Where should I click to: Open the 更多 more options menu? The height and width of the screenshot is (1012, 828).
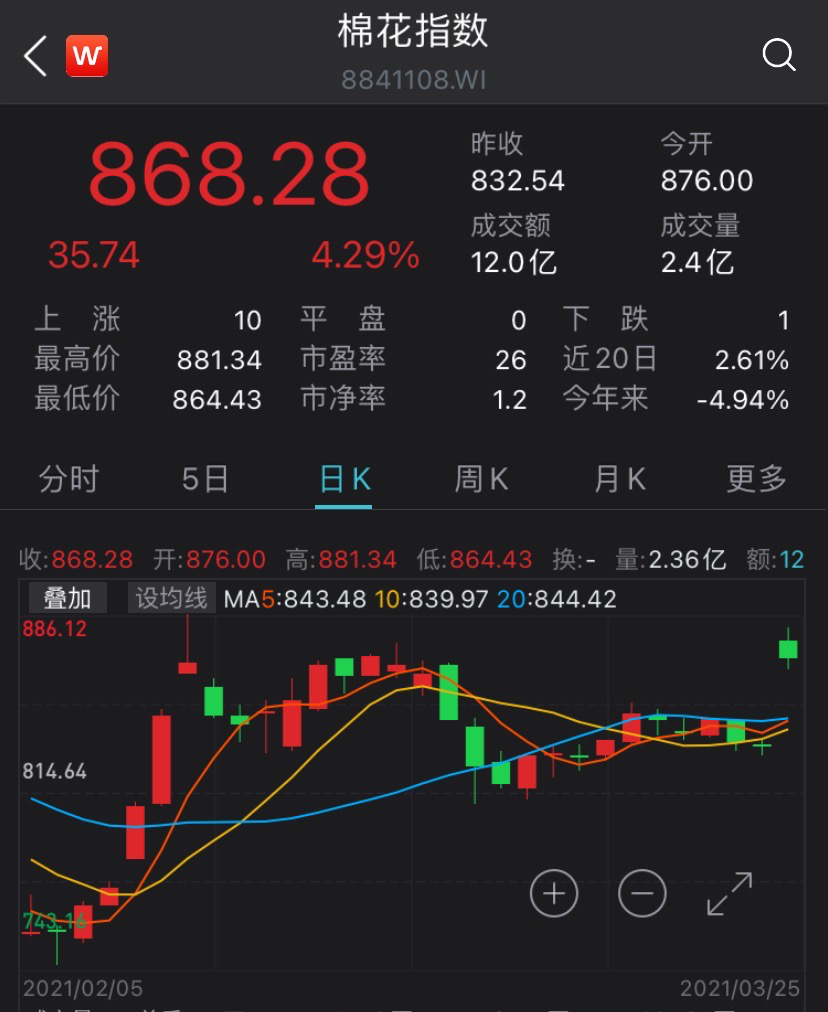756,479
